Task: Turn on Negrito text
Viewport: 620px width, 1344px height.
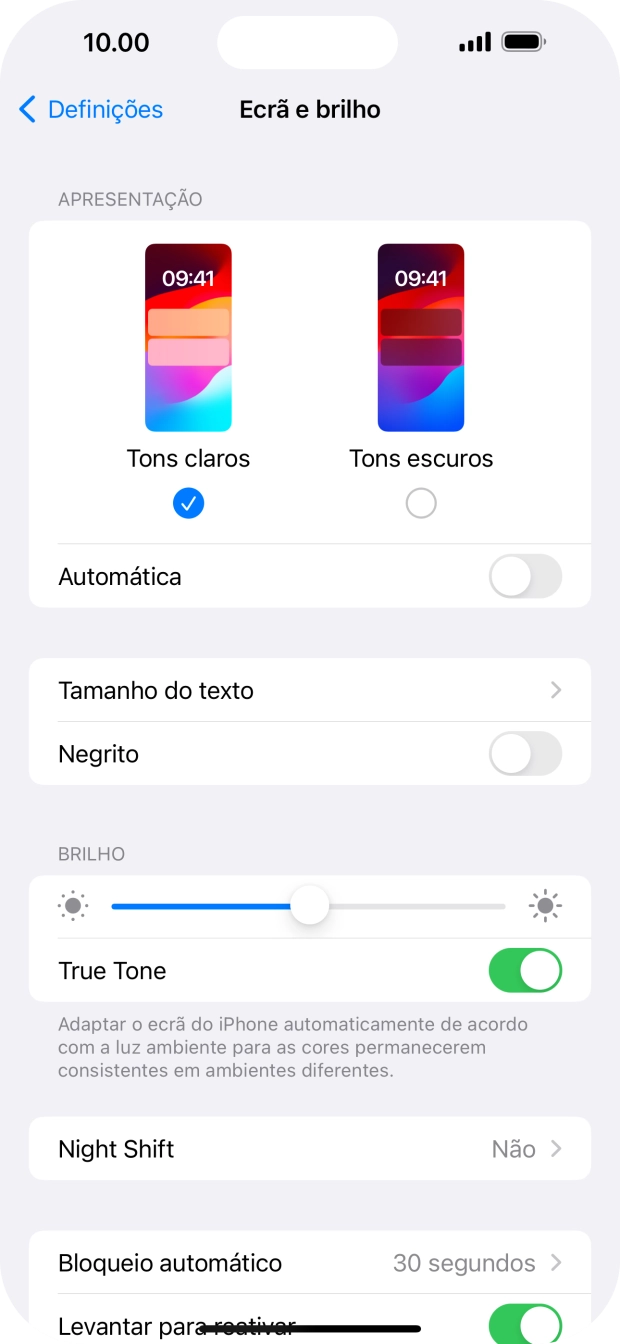Action: (x=525, y=754)
